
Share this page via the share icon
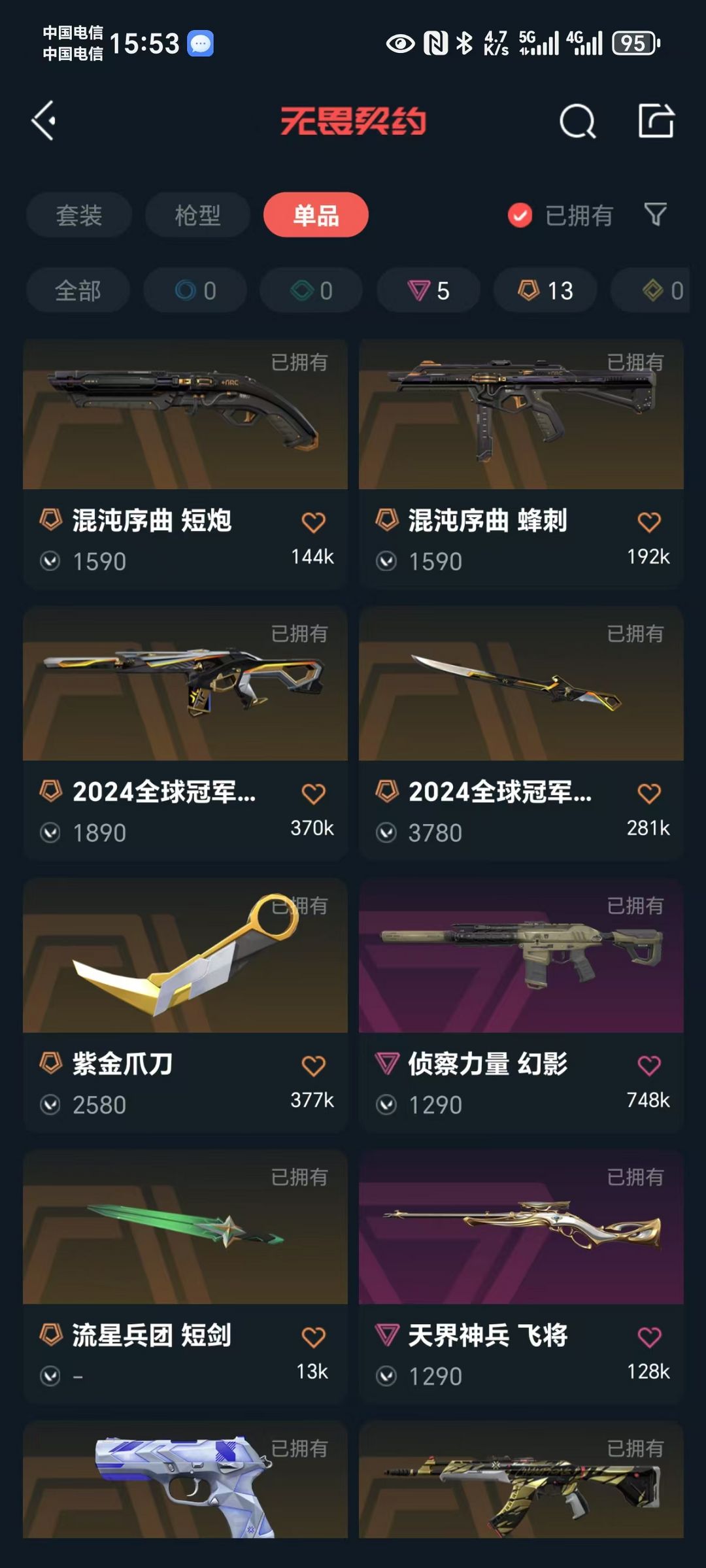point(656,120)
